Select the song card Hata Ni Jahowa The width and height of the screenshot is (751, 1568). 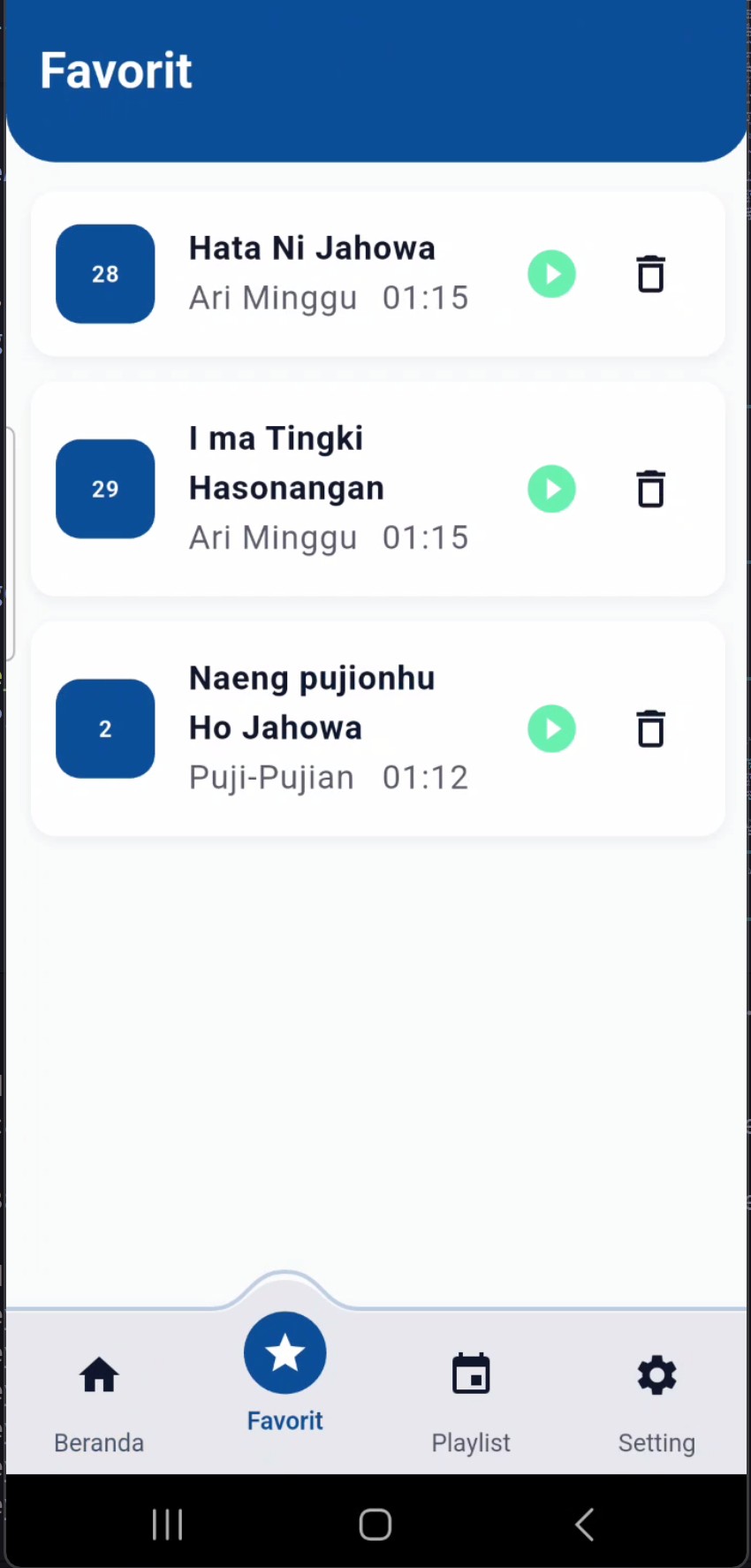[311, 248]
